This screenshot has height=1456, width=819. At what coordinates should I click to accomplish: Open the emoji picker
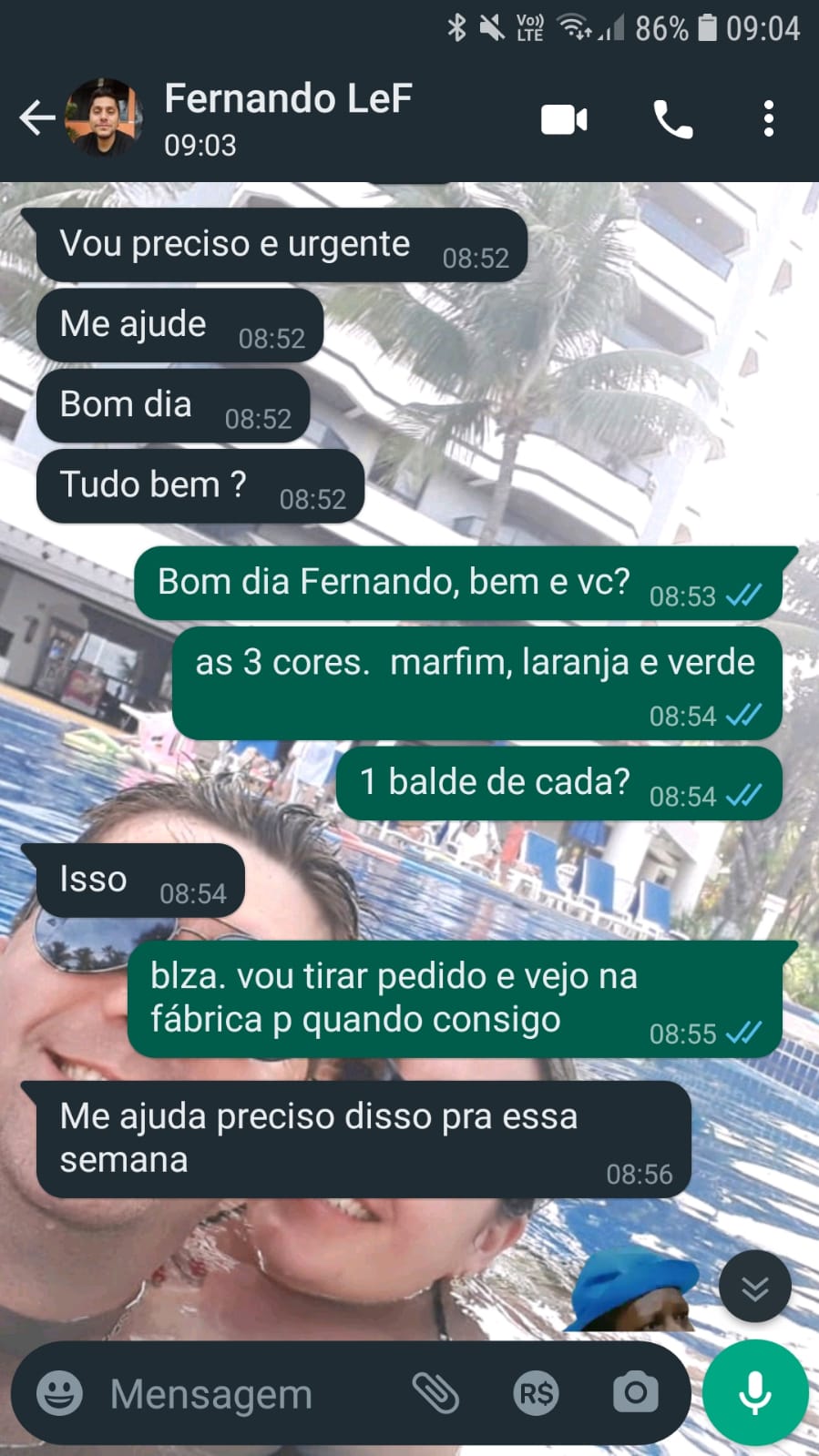point(59,1393)
